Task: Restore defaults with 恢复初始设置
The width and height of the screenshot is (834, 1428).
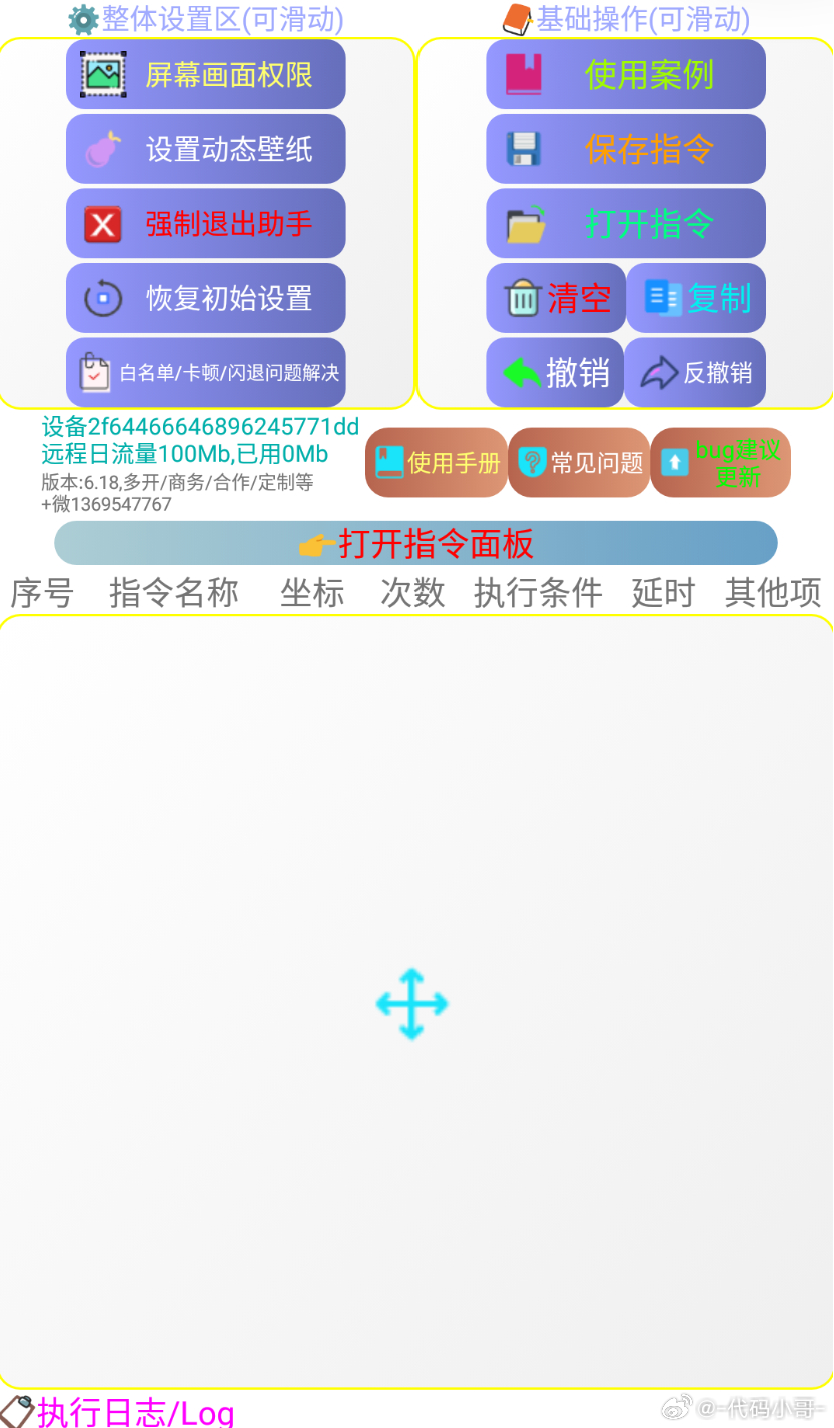Action: coord(206,298)
